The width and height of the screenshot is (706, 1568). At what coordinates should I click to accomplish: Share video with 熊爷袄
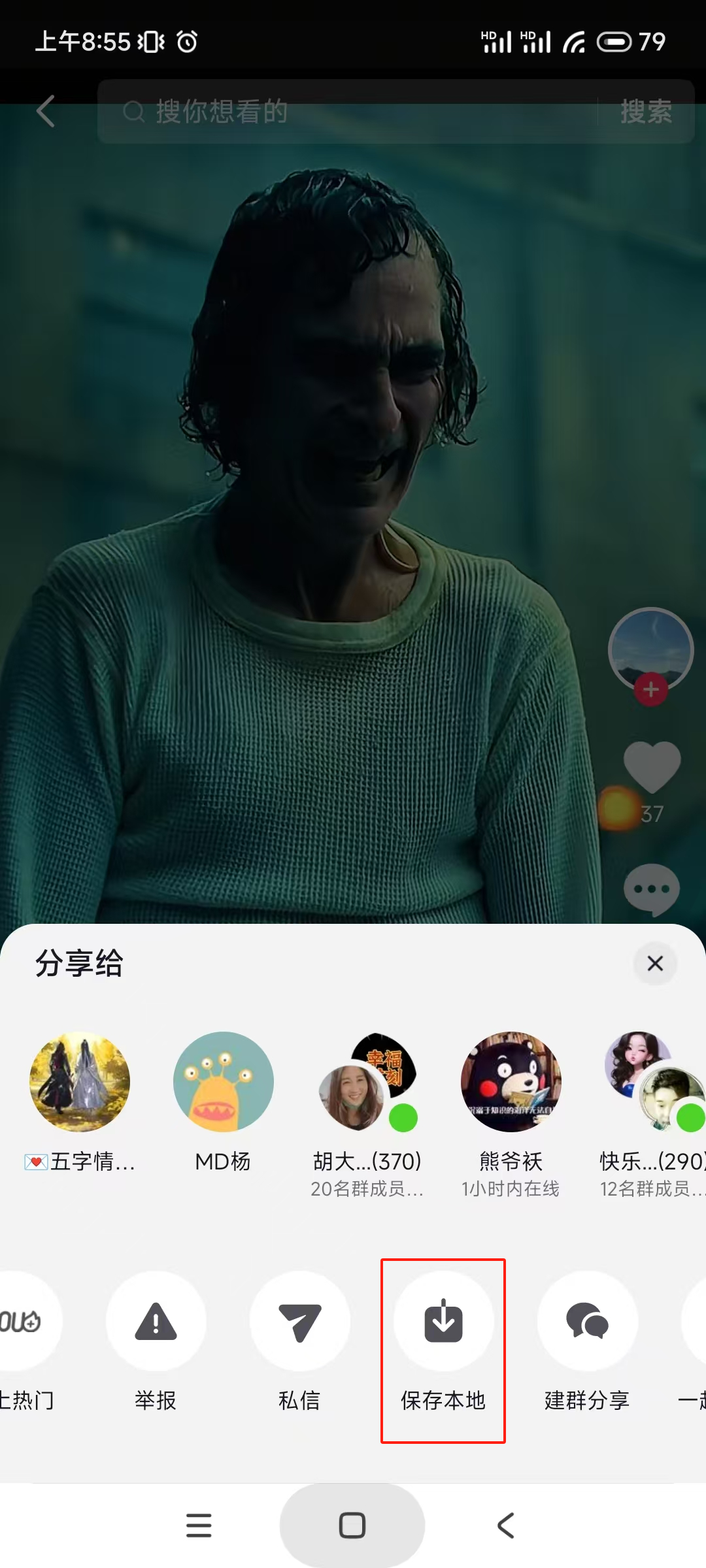coord(511,1082)
